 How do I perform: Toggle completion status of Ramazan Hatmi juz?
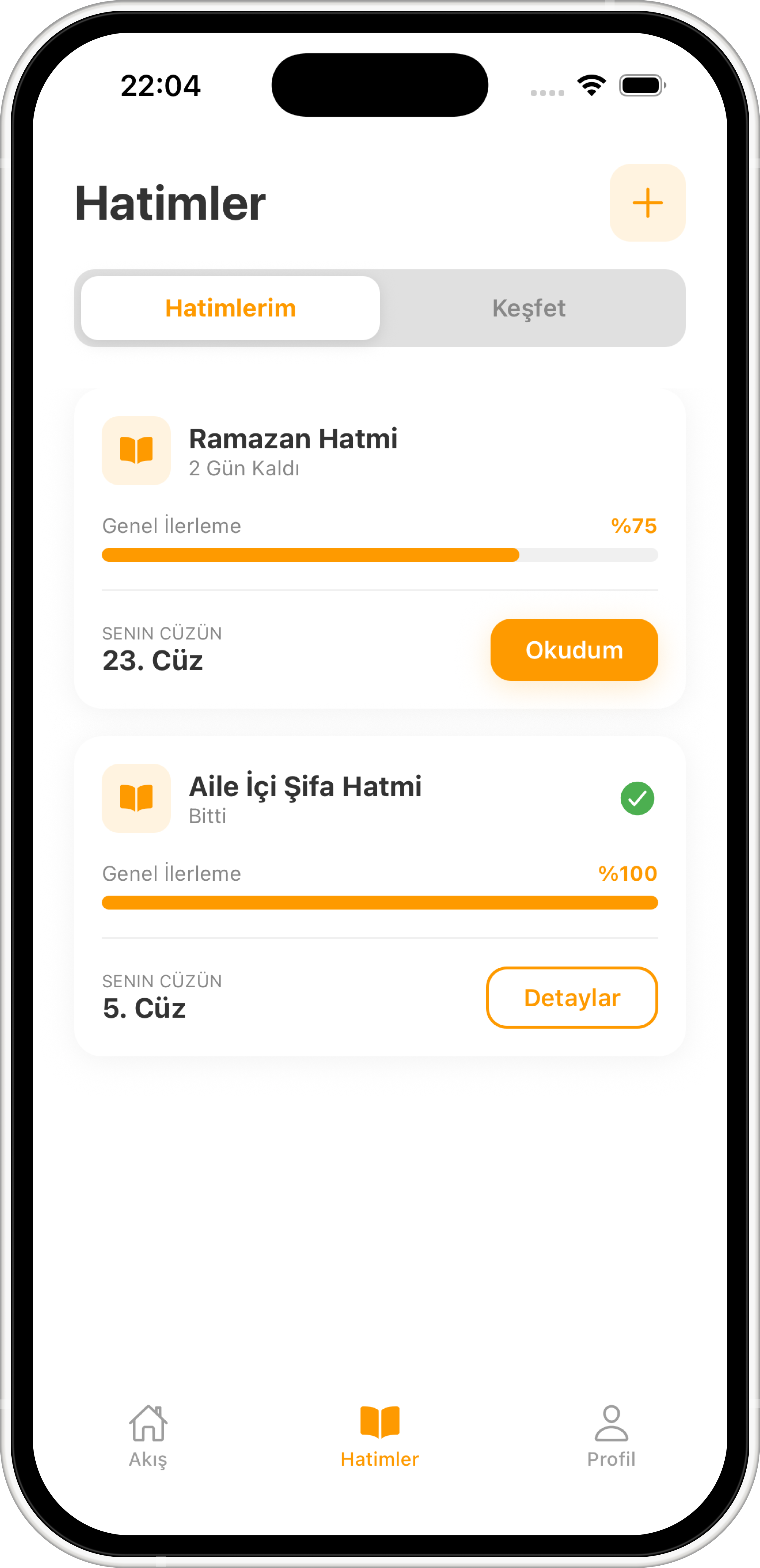(x=574, y=650)
